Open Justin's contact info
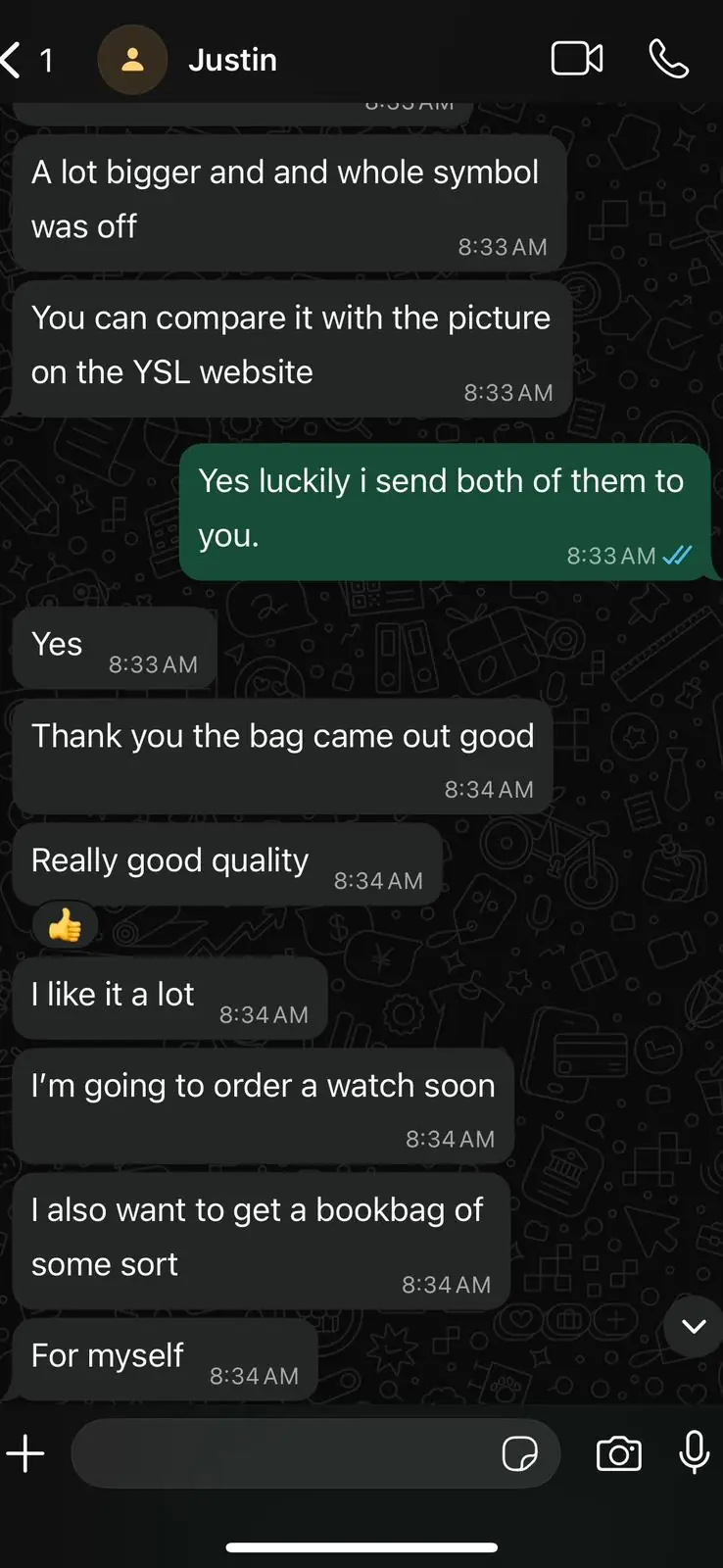Screen dimensions: 723x1568 click(x=232, y=60)
